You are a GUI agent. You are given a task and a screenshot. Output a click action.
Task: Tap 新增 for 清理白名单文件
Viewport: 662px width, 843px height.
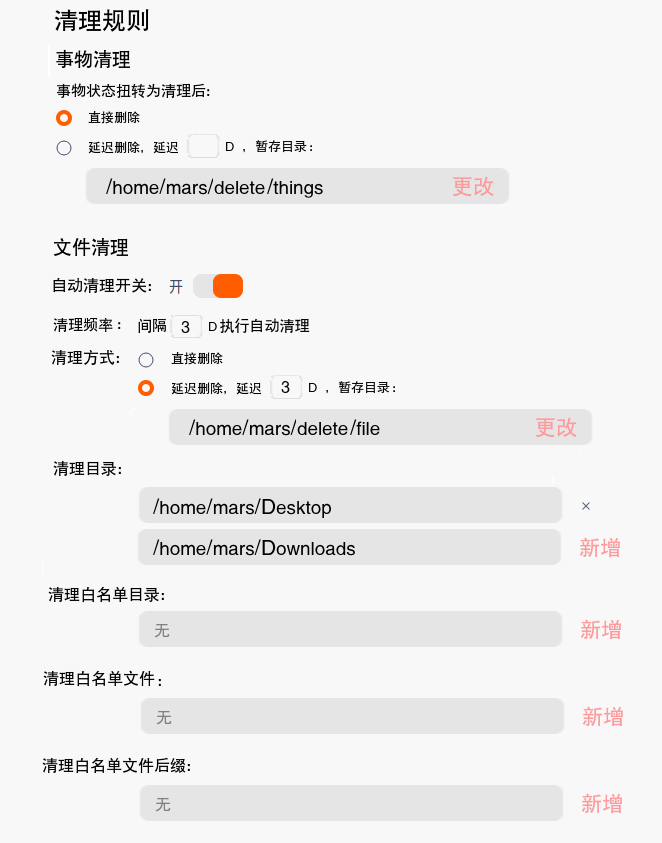click(x=603, y=716)
